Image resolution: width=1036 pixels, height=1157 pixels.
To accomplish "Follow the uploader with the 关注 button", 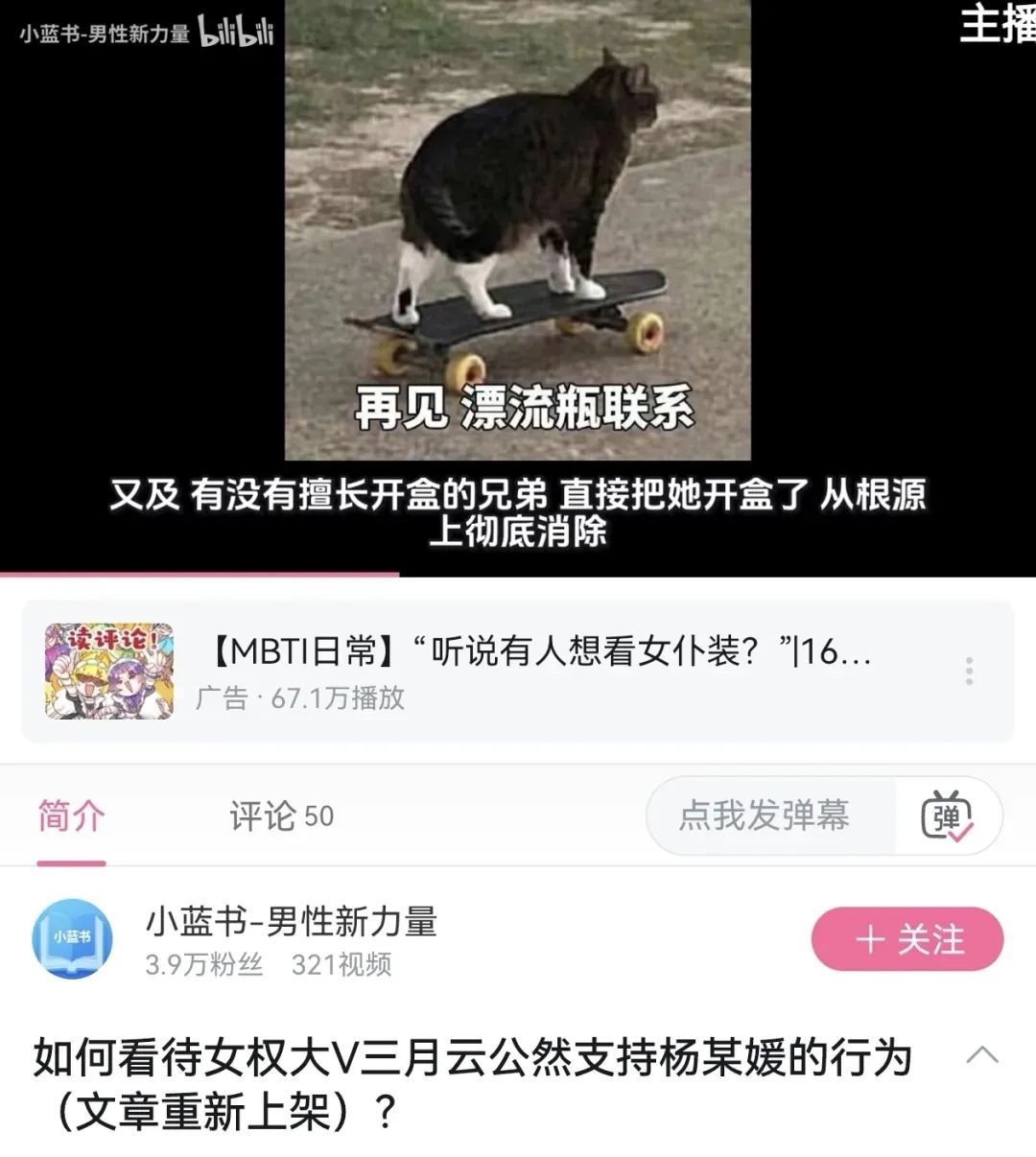I will [x=906, y=939].
